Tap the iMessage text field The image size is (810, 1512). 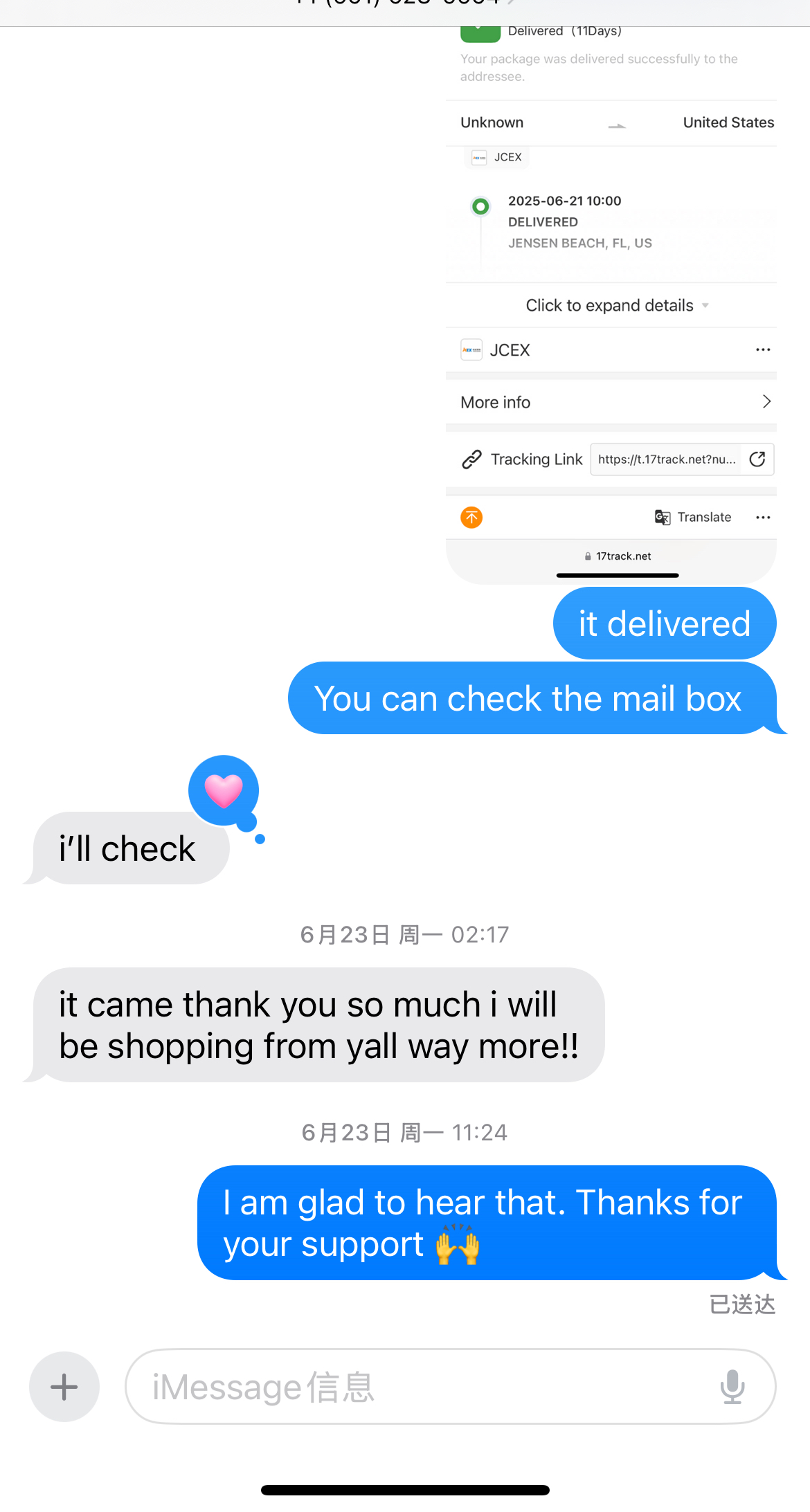tap(415, 1386)
